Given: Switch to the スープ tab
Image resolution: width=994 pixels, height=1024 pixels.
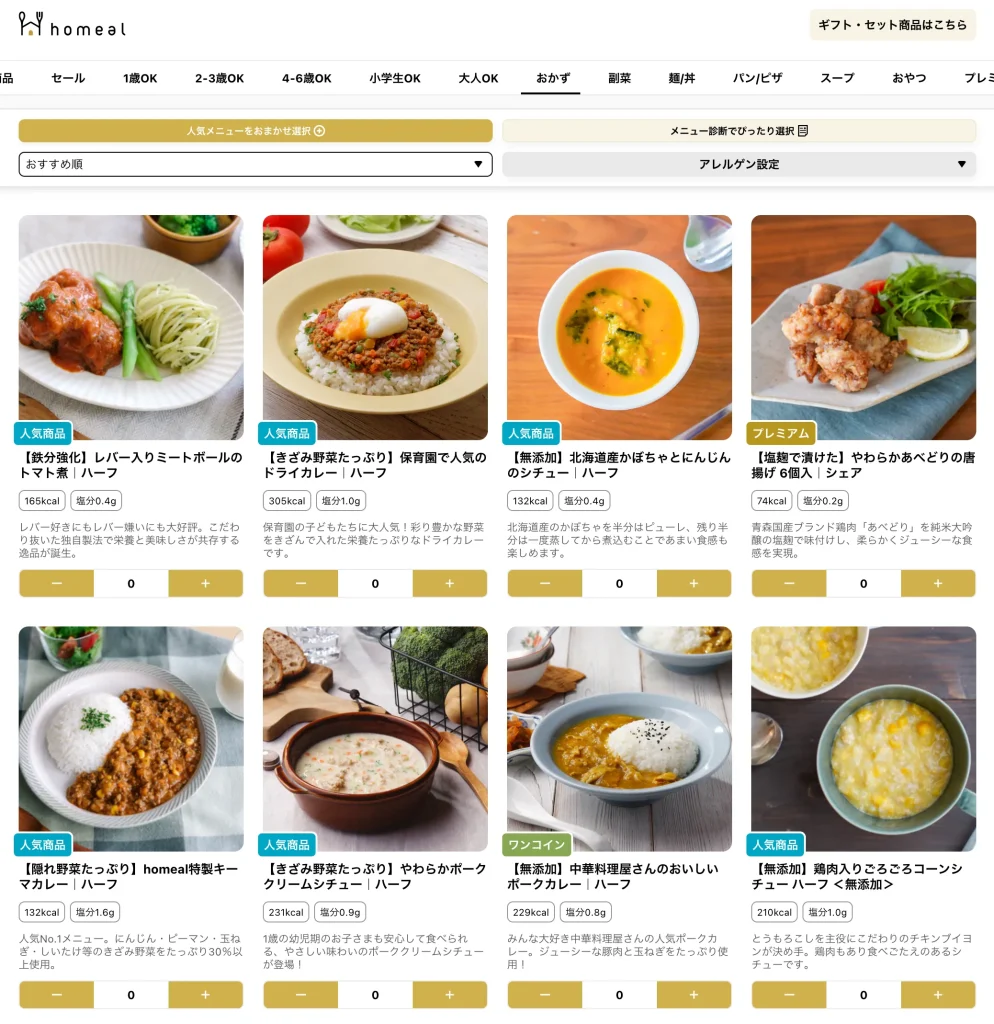Looking at the screenshot, I should click(837, 78).
